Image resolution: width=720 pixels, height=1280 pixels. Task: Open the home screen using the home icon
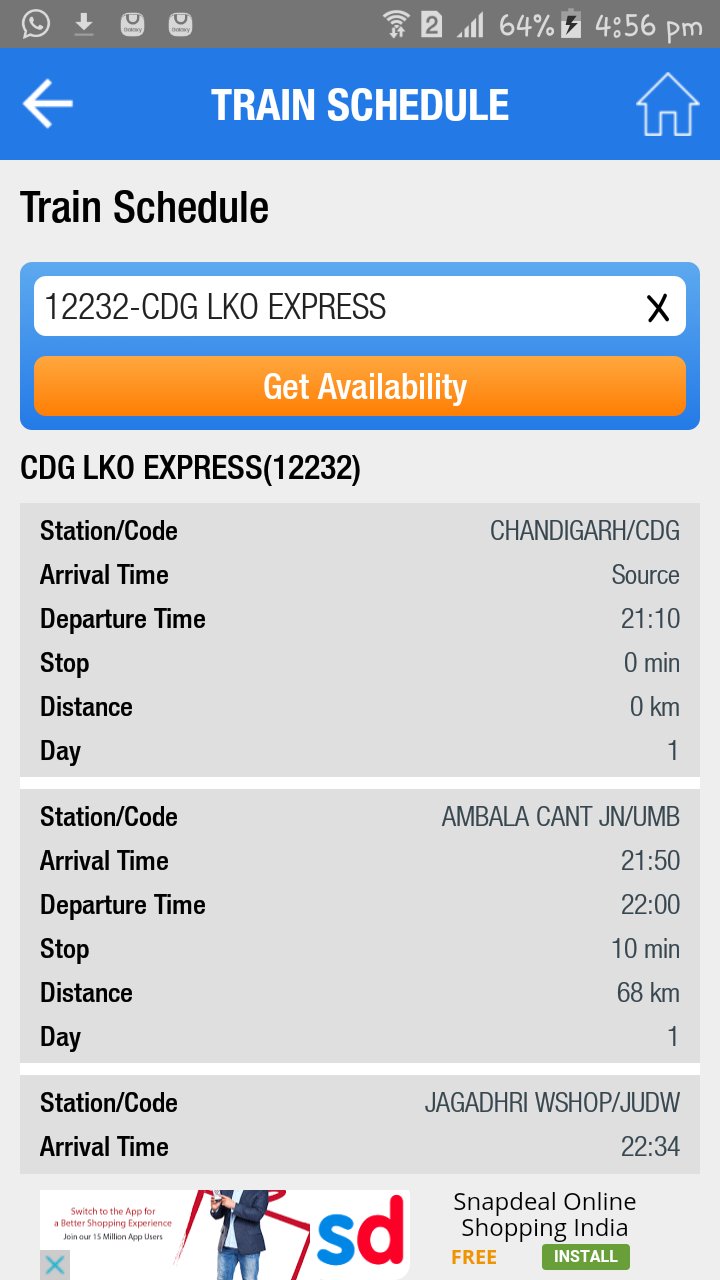point(668,103)
